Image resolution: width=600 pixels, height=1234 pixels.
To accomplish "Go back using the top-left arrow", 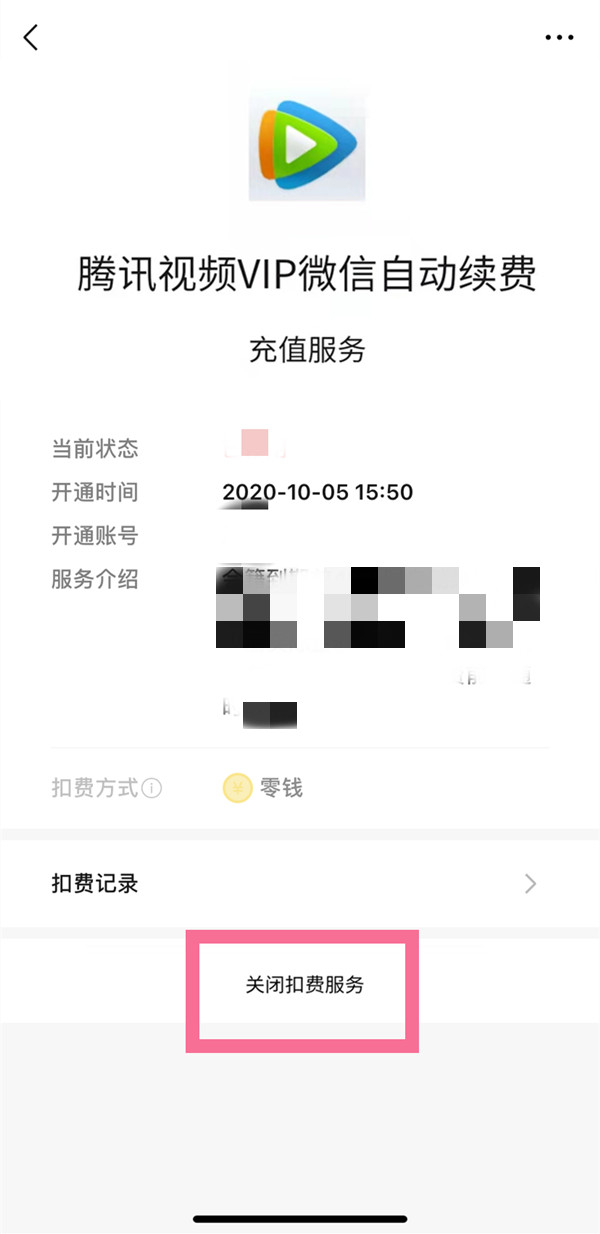I will 31,38.
